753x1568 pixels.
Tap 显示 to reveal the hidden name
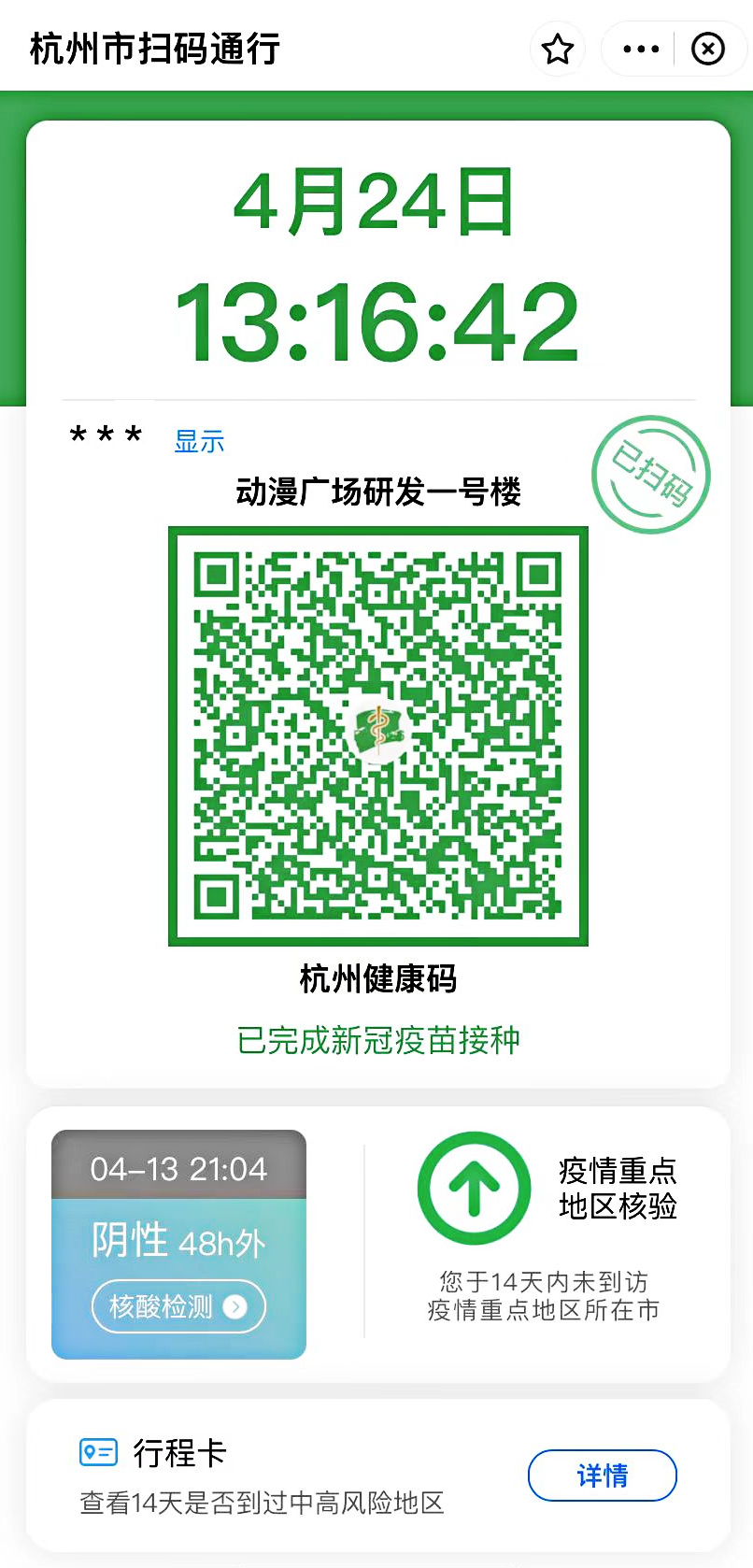tap(197, 441)
